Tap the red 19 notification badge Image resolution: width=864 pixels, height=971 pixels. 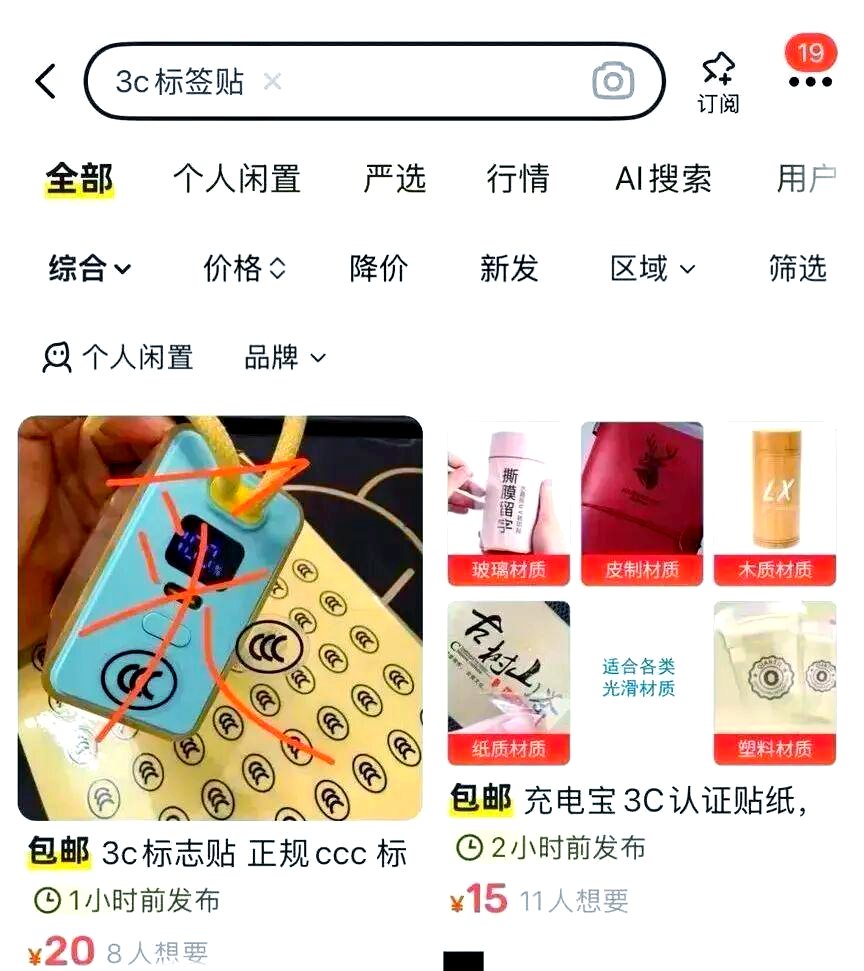pos(811,54)
